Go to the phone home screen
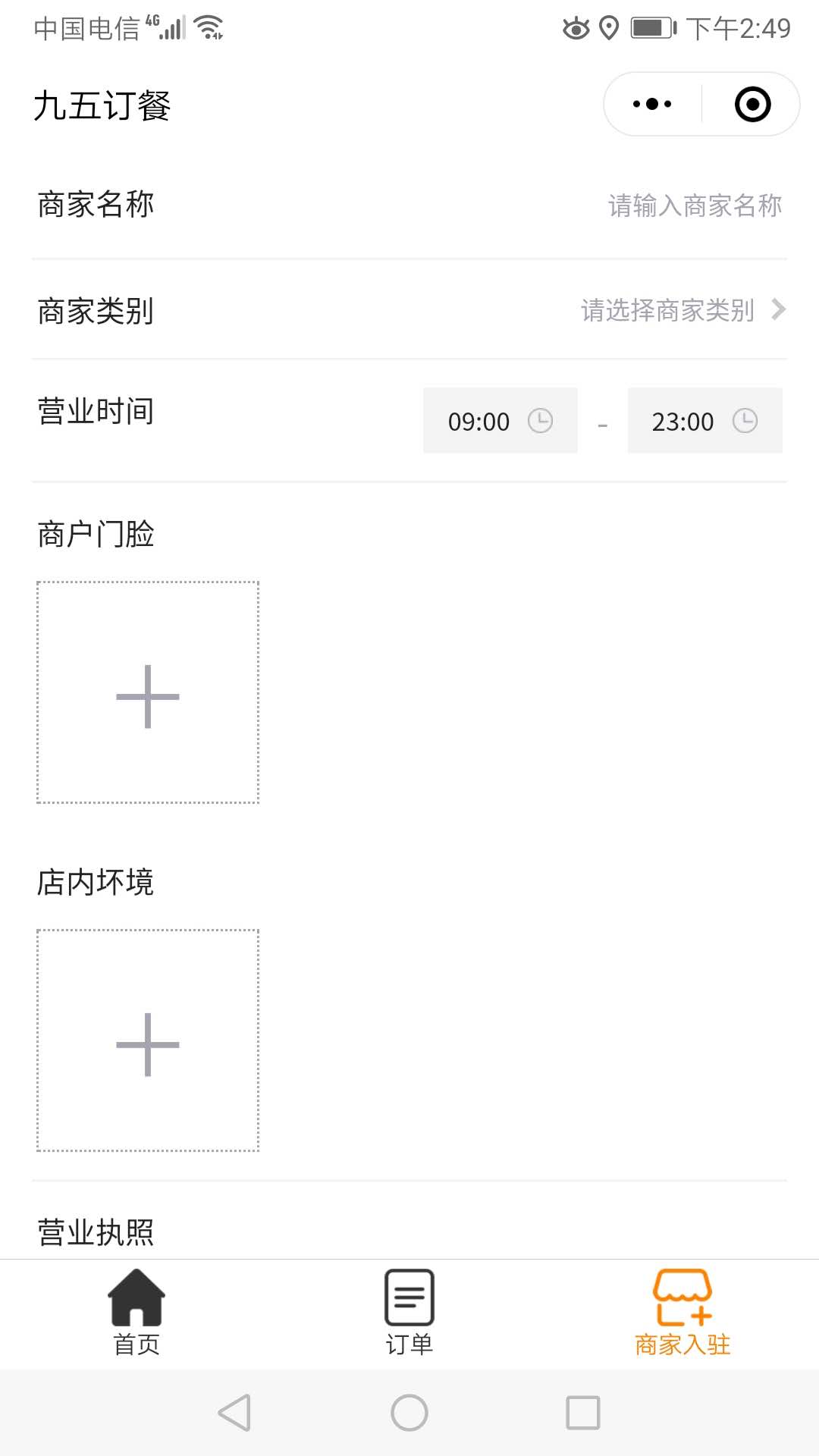This screenshot has height=1456, width=819. click(409, 1413)
